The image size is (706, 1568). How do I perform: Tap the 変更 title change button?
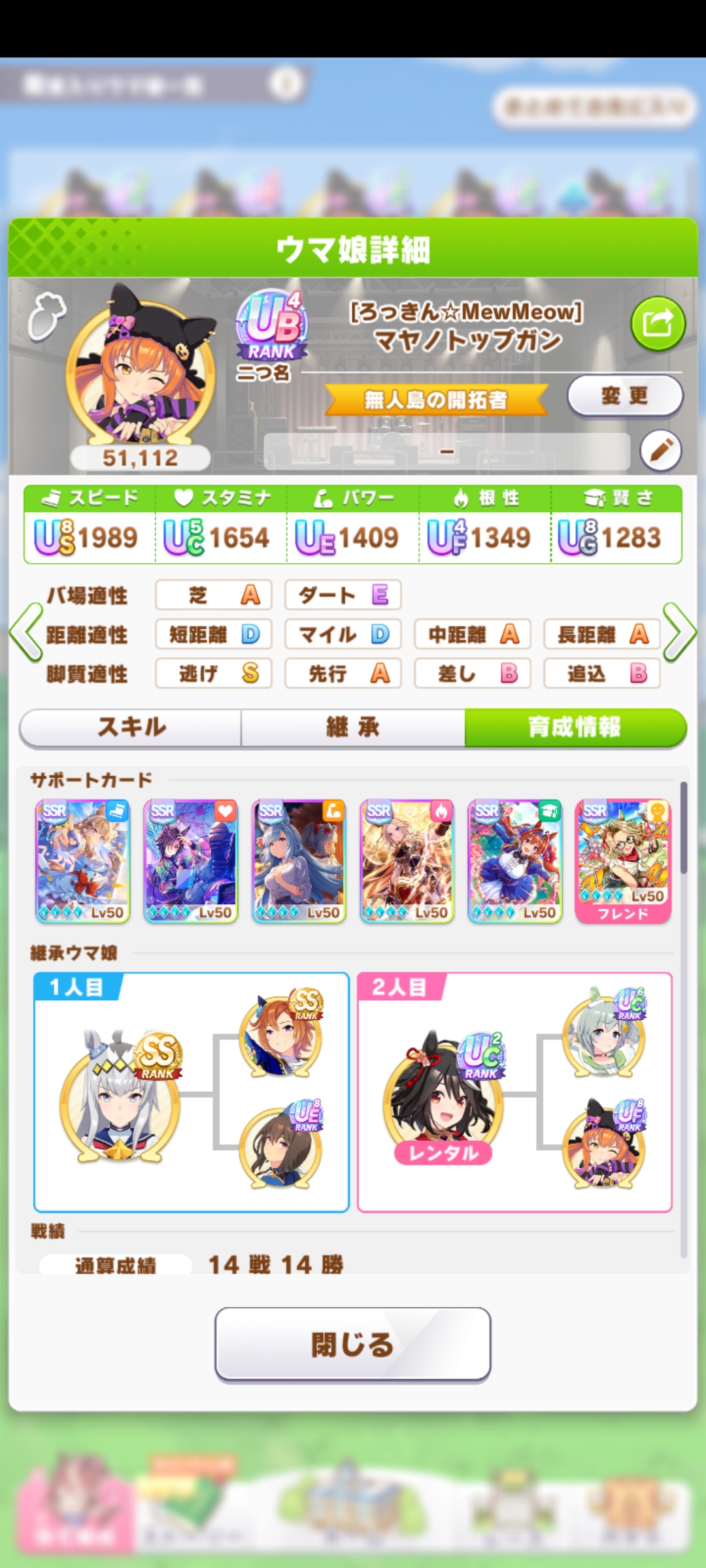coord(625,395)
